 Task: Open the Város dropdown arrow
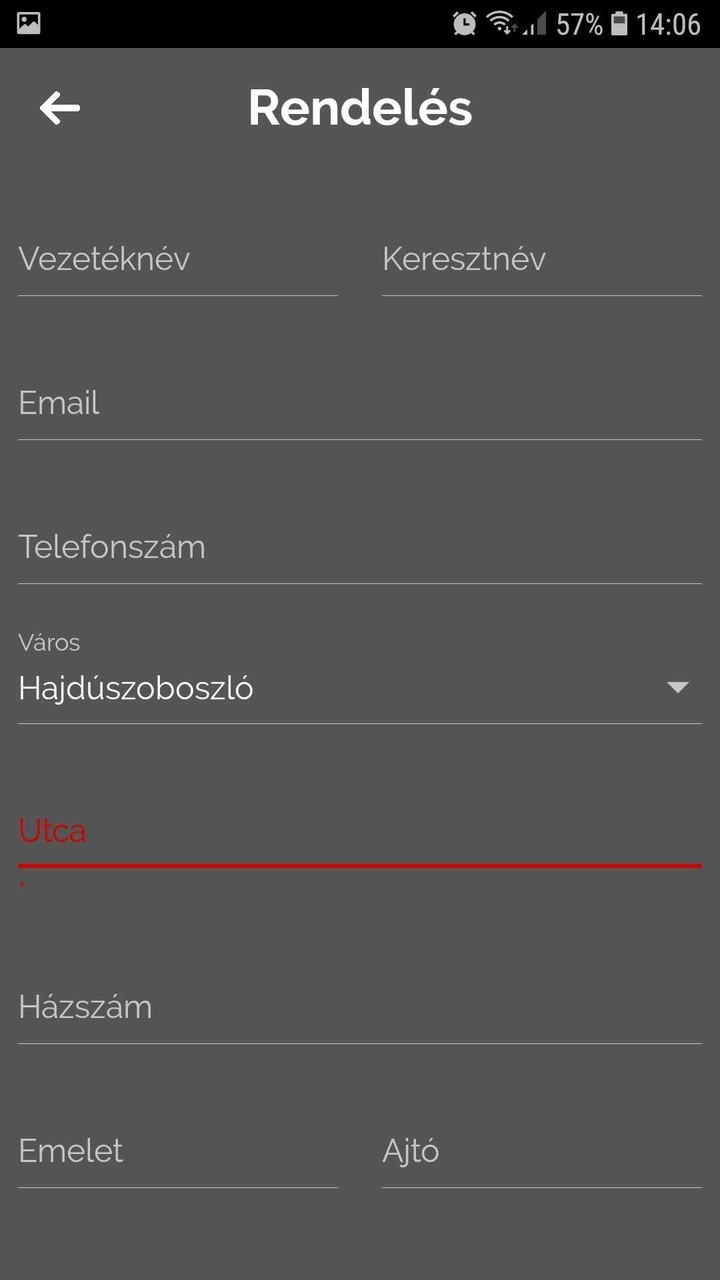[x=677, y=687]
